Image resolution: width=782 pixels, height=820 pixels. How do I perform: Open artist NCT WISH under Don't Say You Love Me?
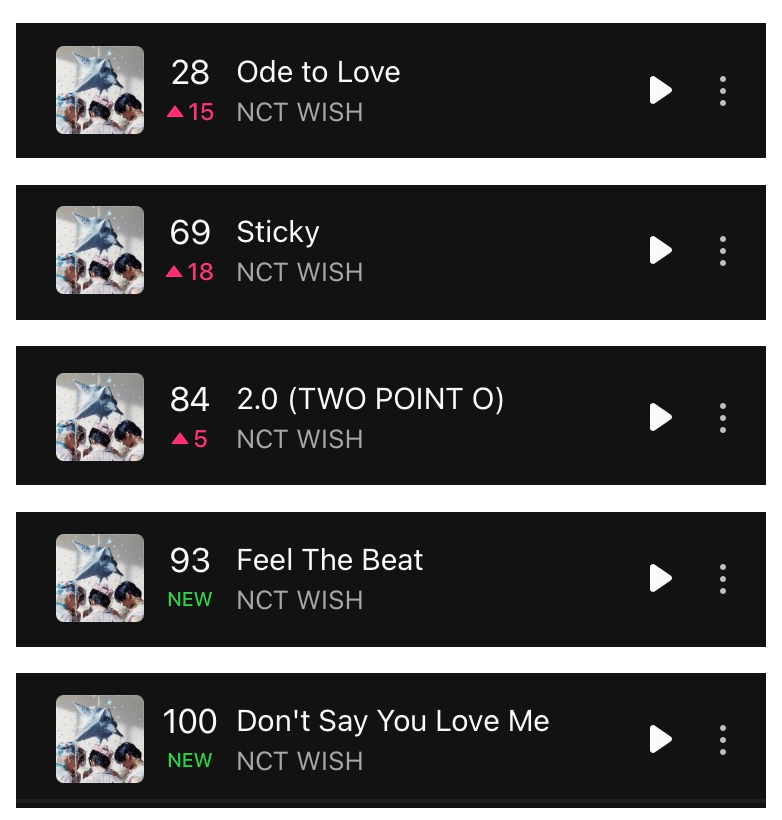point(299,761)
